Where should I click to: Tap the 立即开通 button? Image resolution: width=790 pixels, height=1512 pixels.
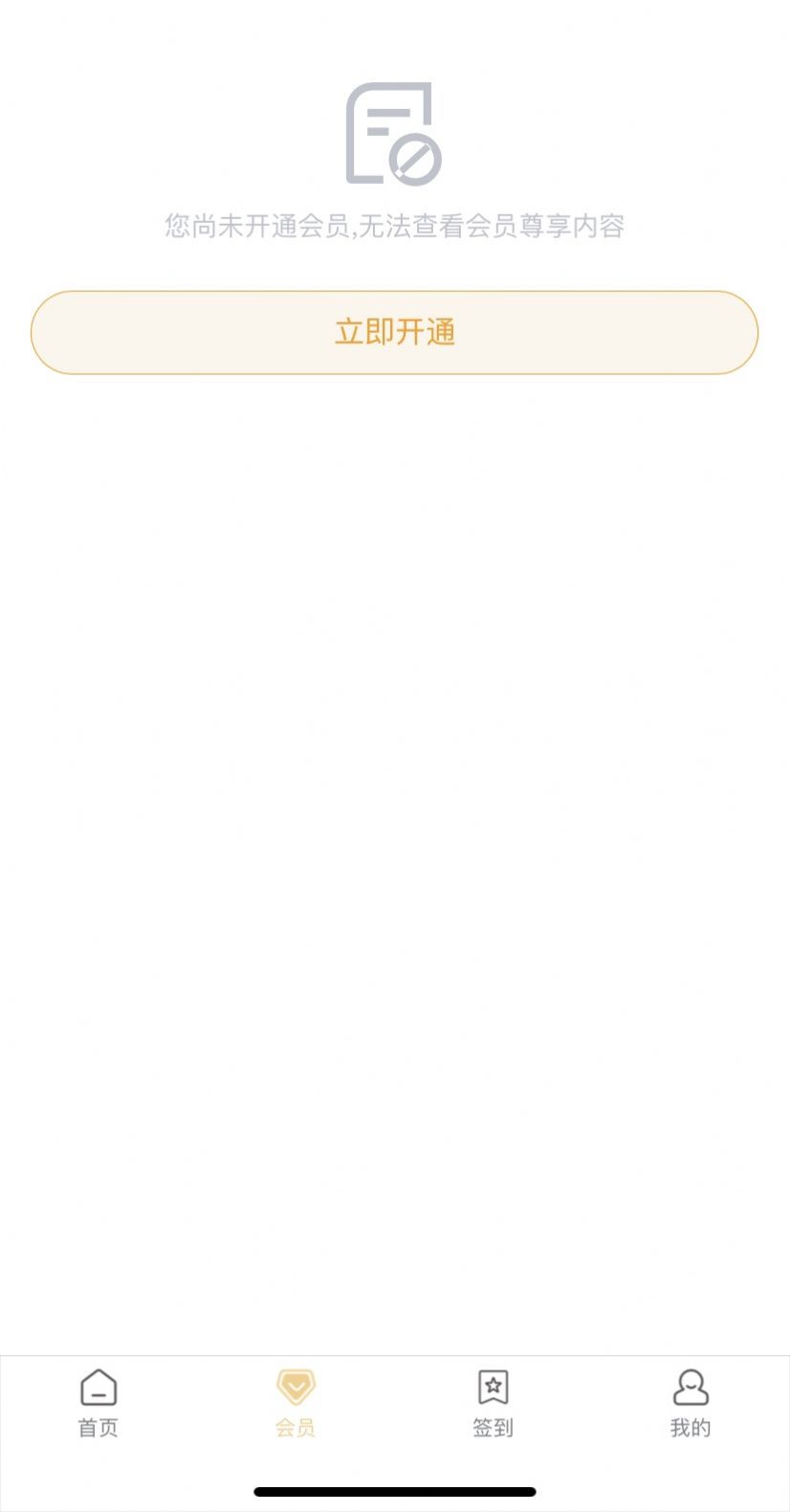click(x=394, y=332)
